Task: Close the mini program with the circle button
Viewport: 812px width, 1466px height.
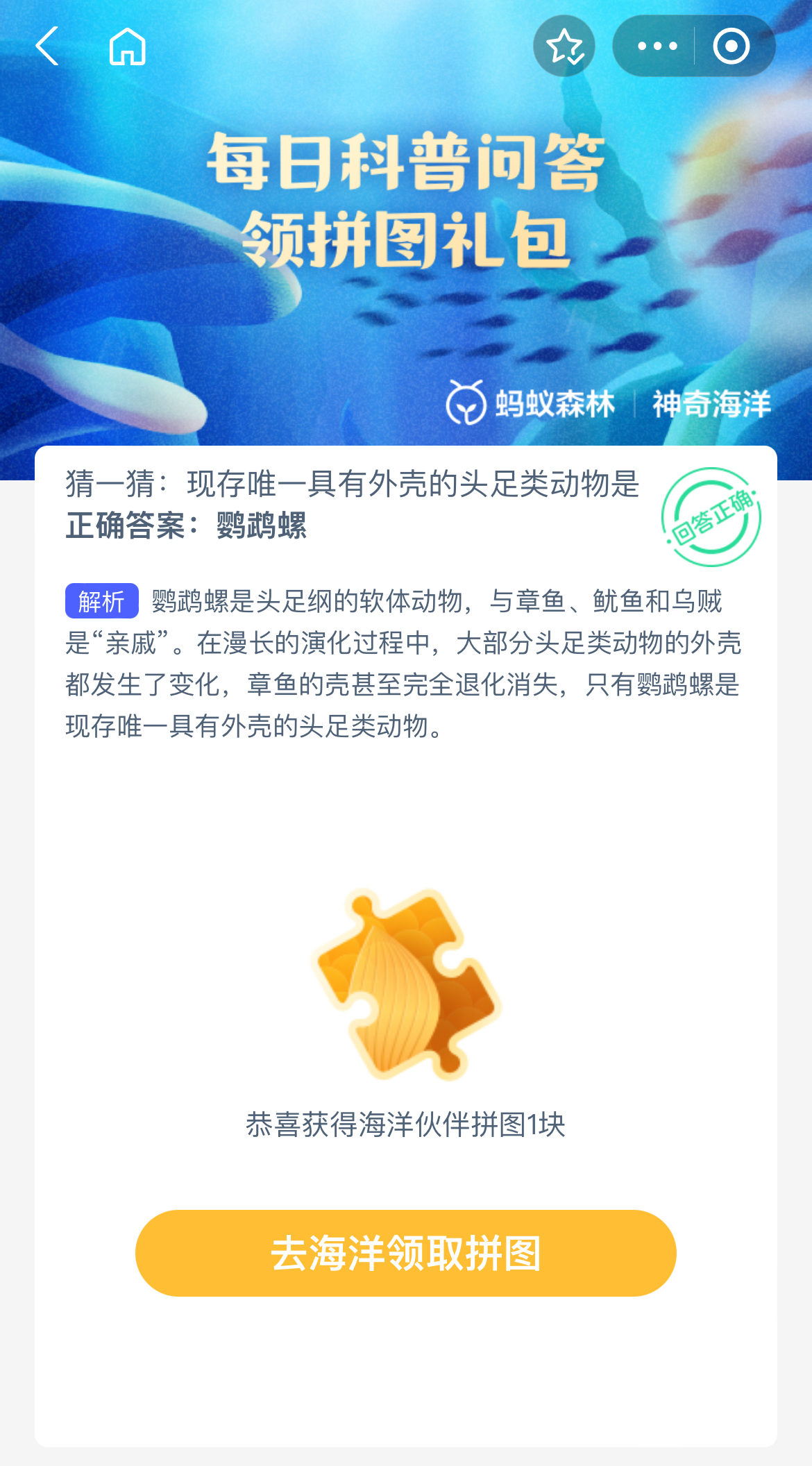Action: [x=731, y=47]
